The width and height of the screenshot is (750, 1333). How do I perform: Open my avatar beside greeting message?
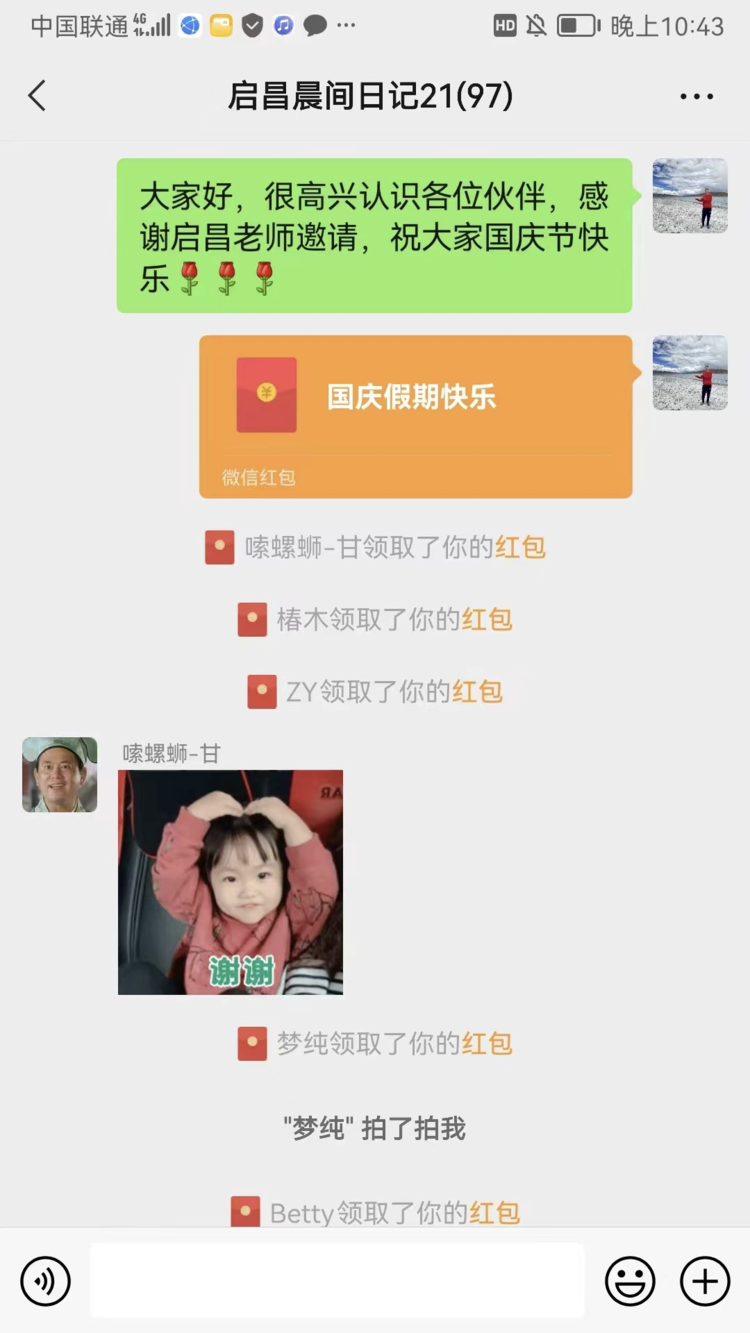[690, 196]
